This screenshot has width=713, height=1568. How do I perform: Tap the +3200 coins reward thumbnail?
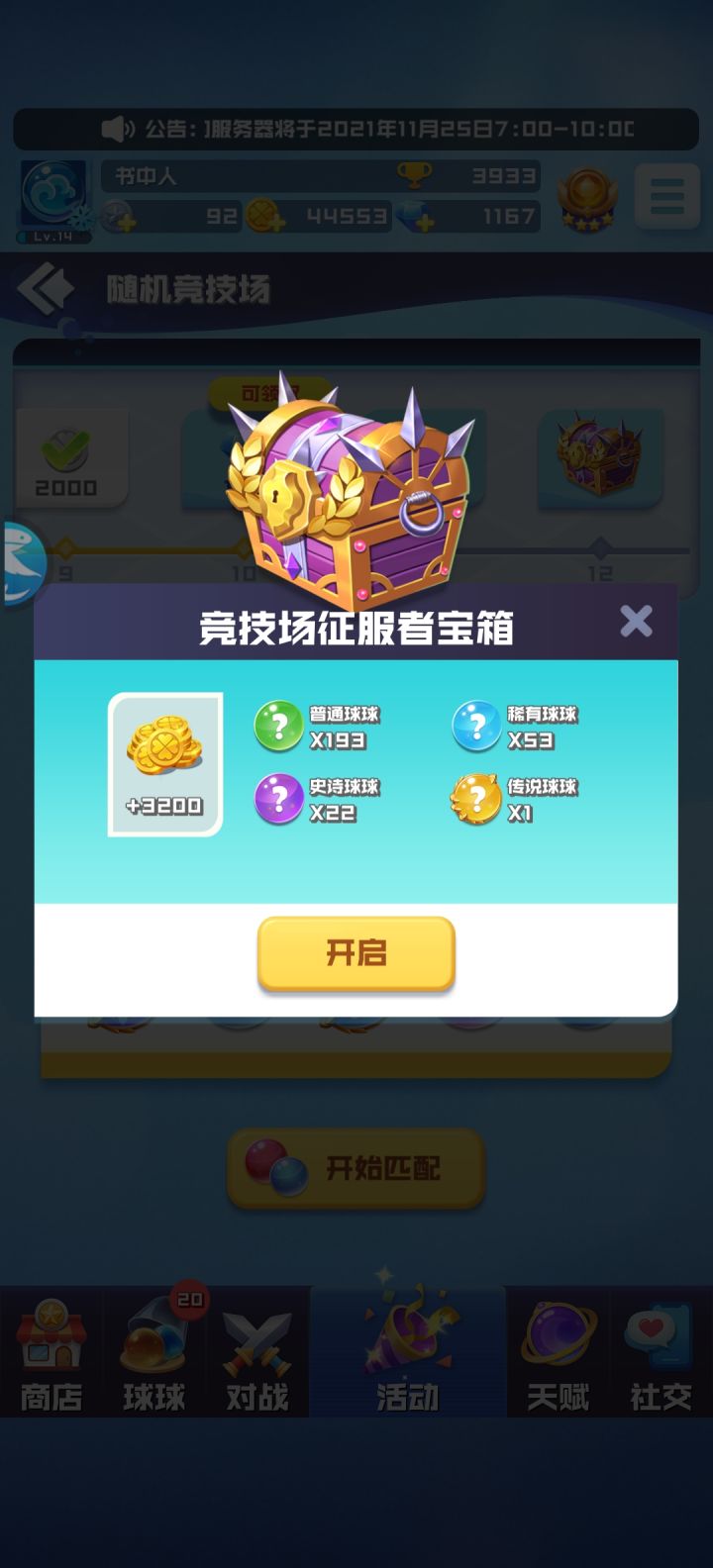pos(164,762)
